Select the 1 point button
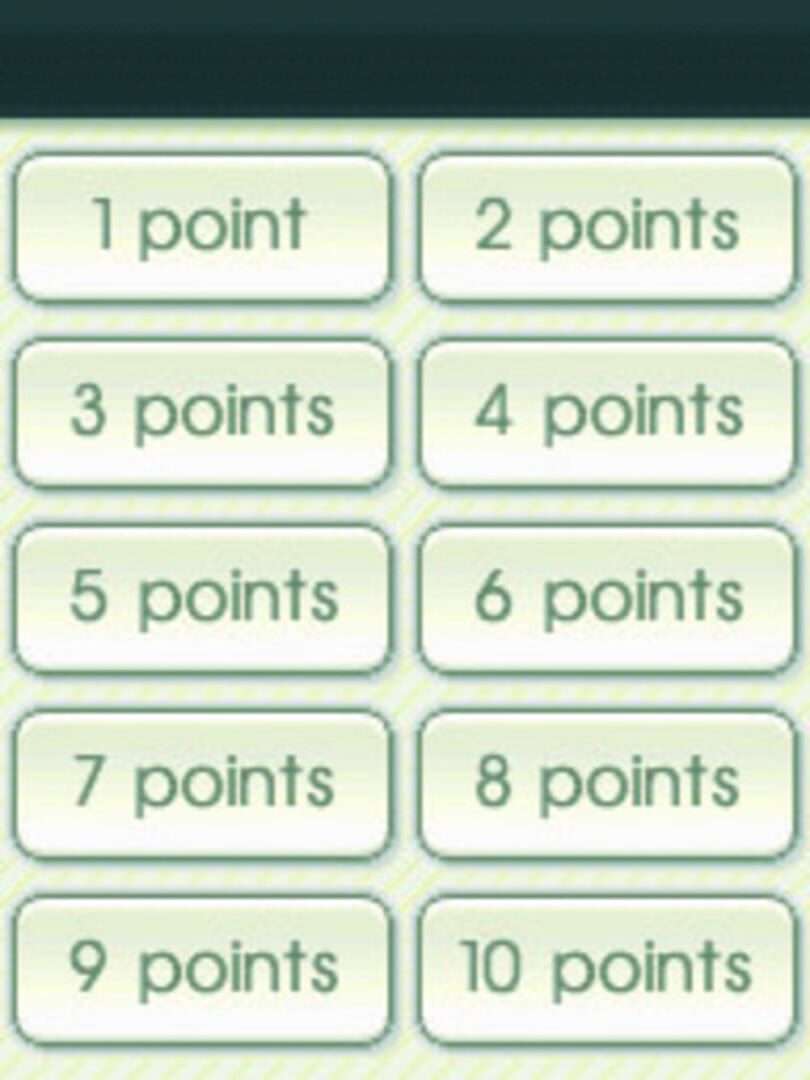 tap(201, 228)
